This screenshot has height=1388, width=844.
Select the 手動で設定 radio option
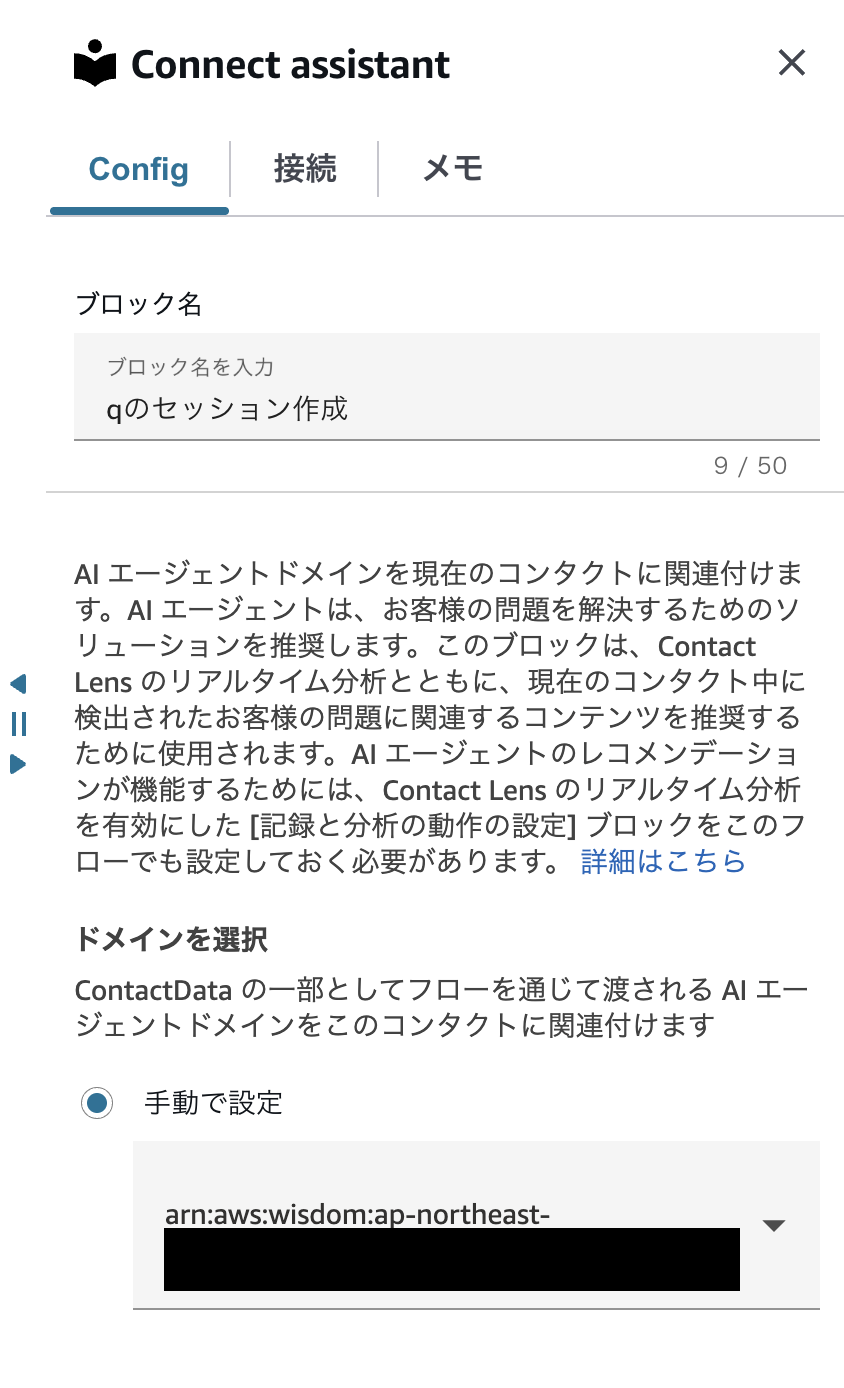coord(97,1103)
